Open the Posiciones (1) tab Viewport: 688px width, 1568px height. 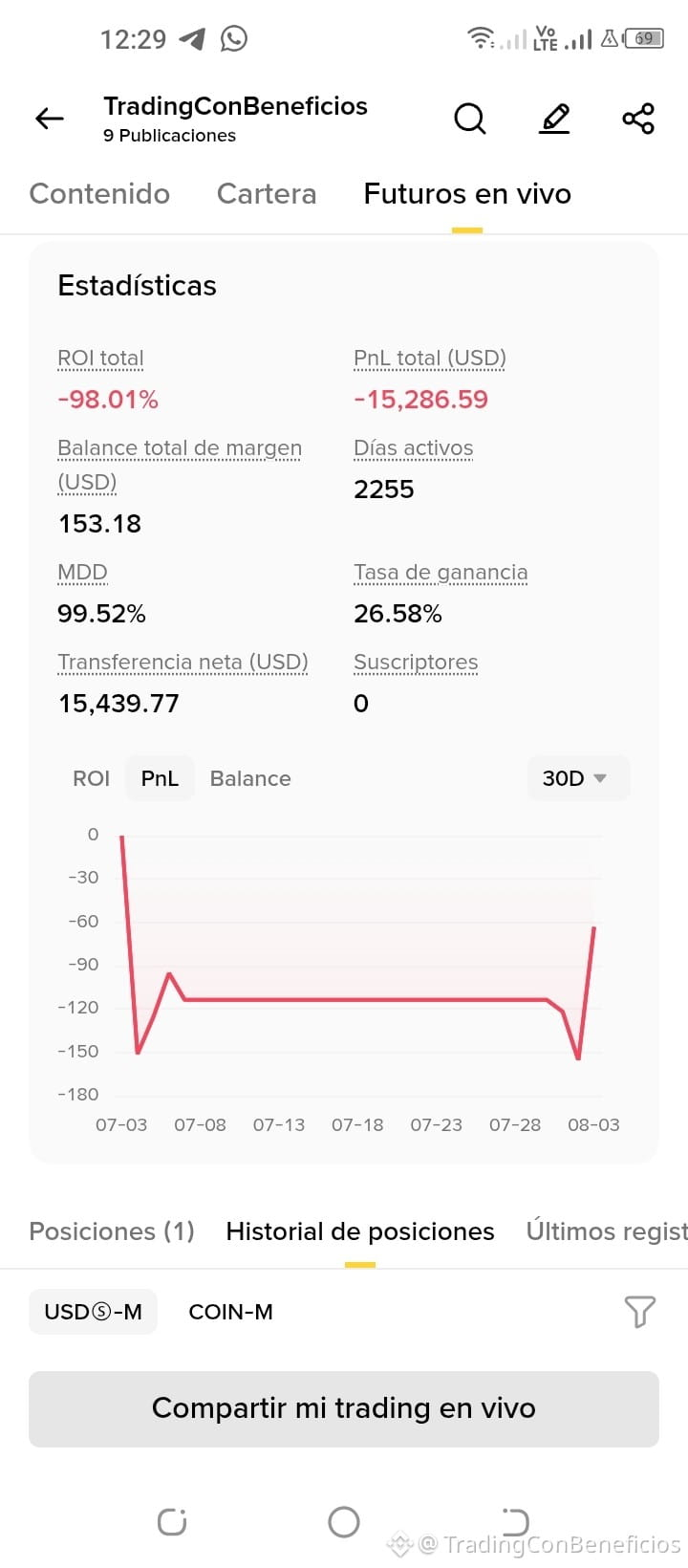(x=112, y=1231)
